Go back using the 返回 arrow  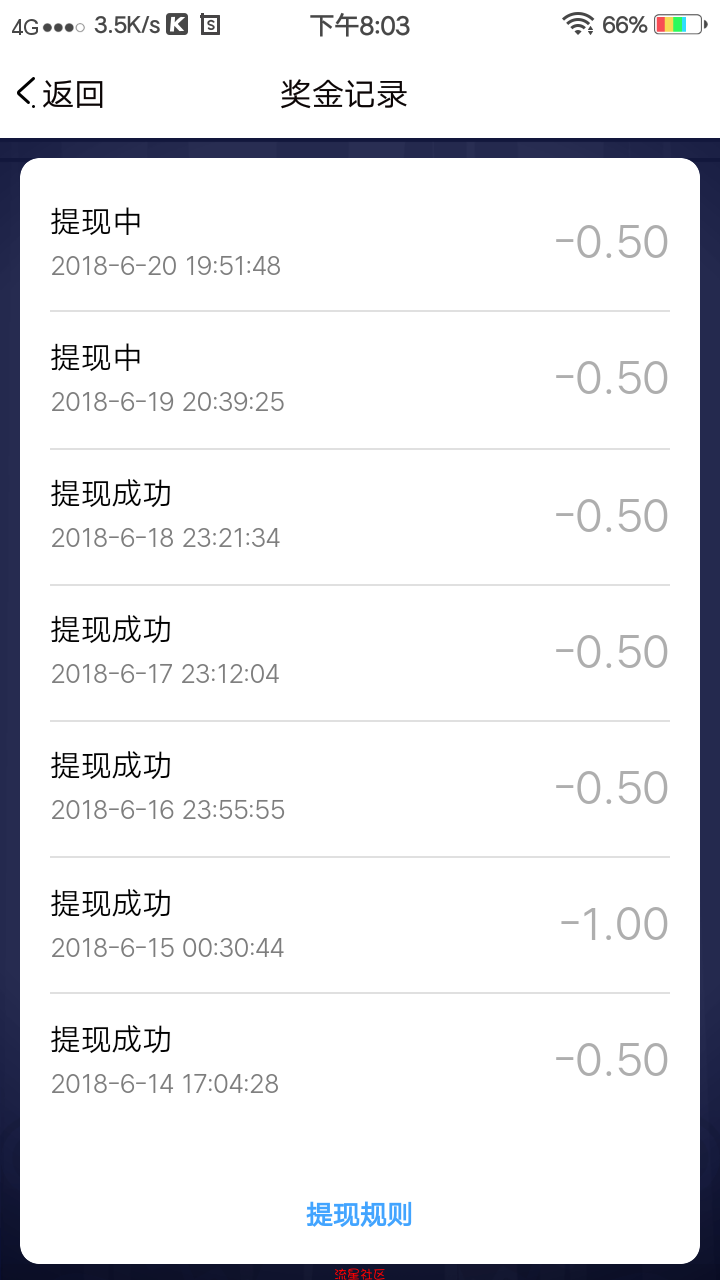[60, 94]
